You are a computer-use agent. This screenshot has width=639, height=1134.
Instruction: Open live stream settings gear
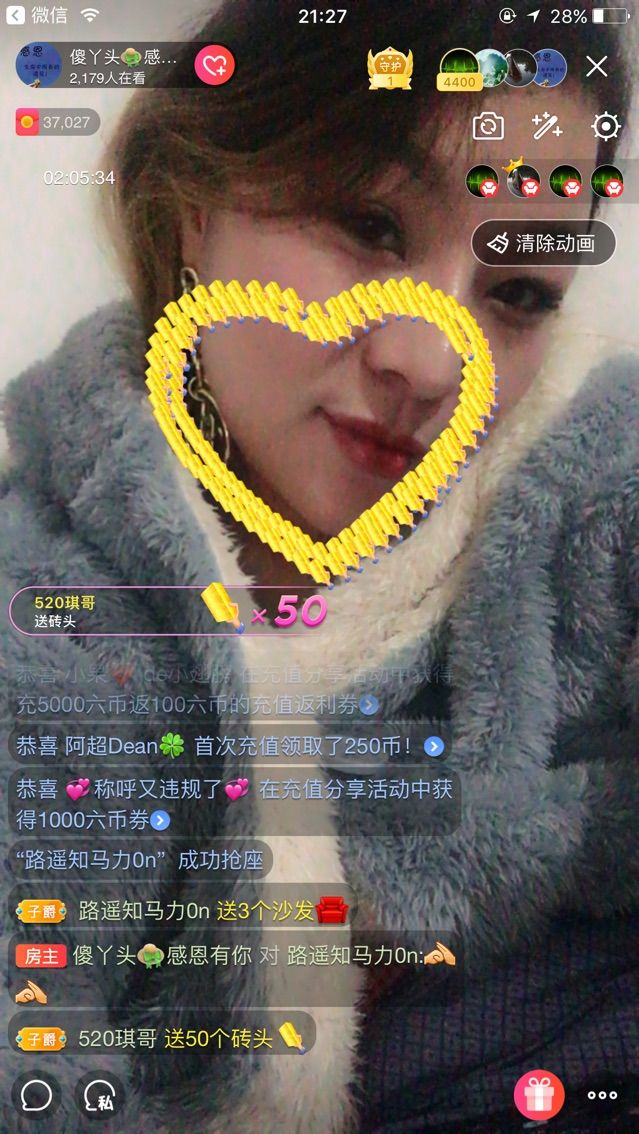606,126
